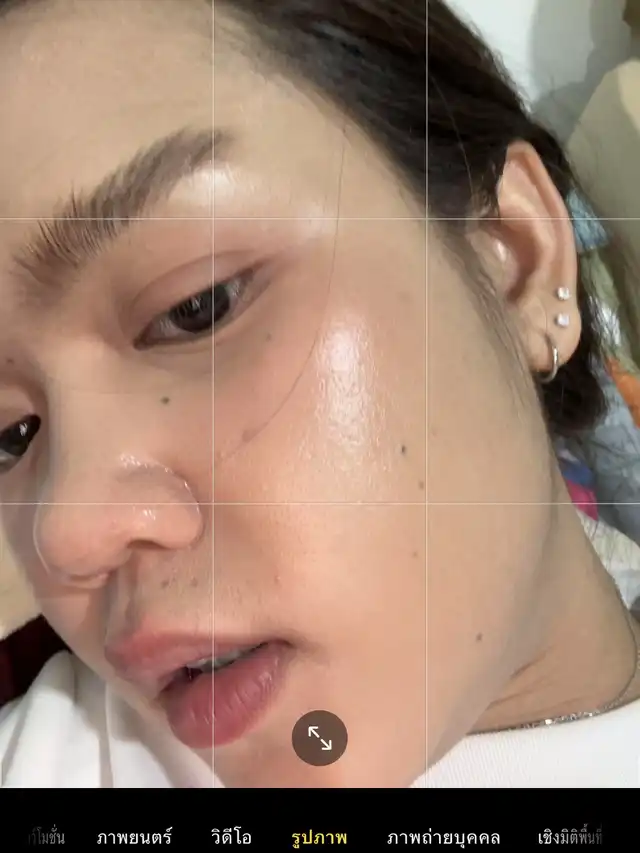The height and width of the screenshot is (853, 640).
Task: Switch to ภาพถ่ายบุคคล portrait mode
Action: 443,836
